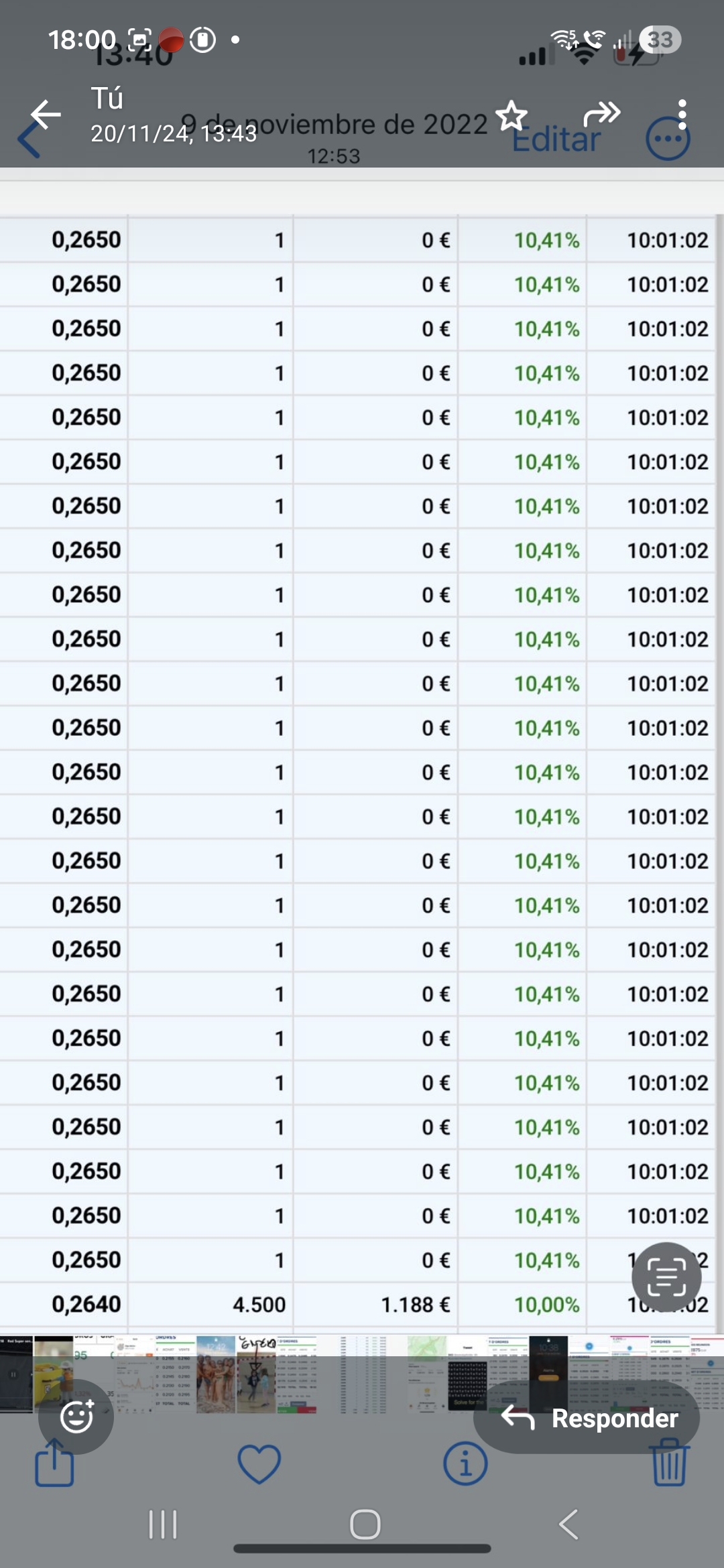Forward this image to another chat

pyautogui.click(x=601, y=114)
